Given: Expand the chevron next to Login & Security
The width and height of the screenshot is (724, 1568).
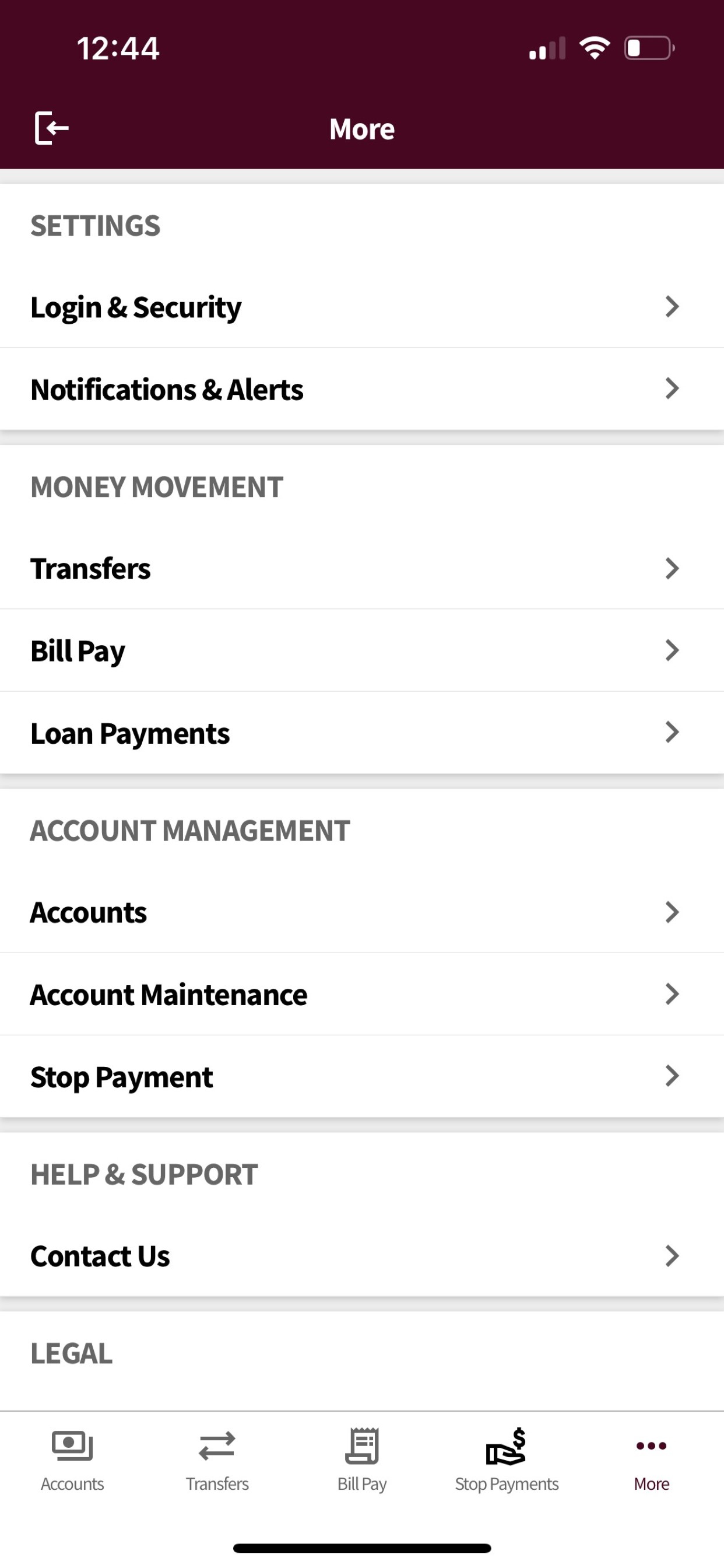Looking at the screenshot, I should (672, 306).
